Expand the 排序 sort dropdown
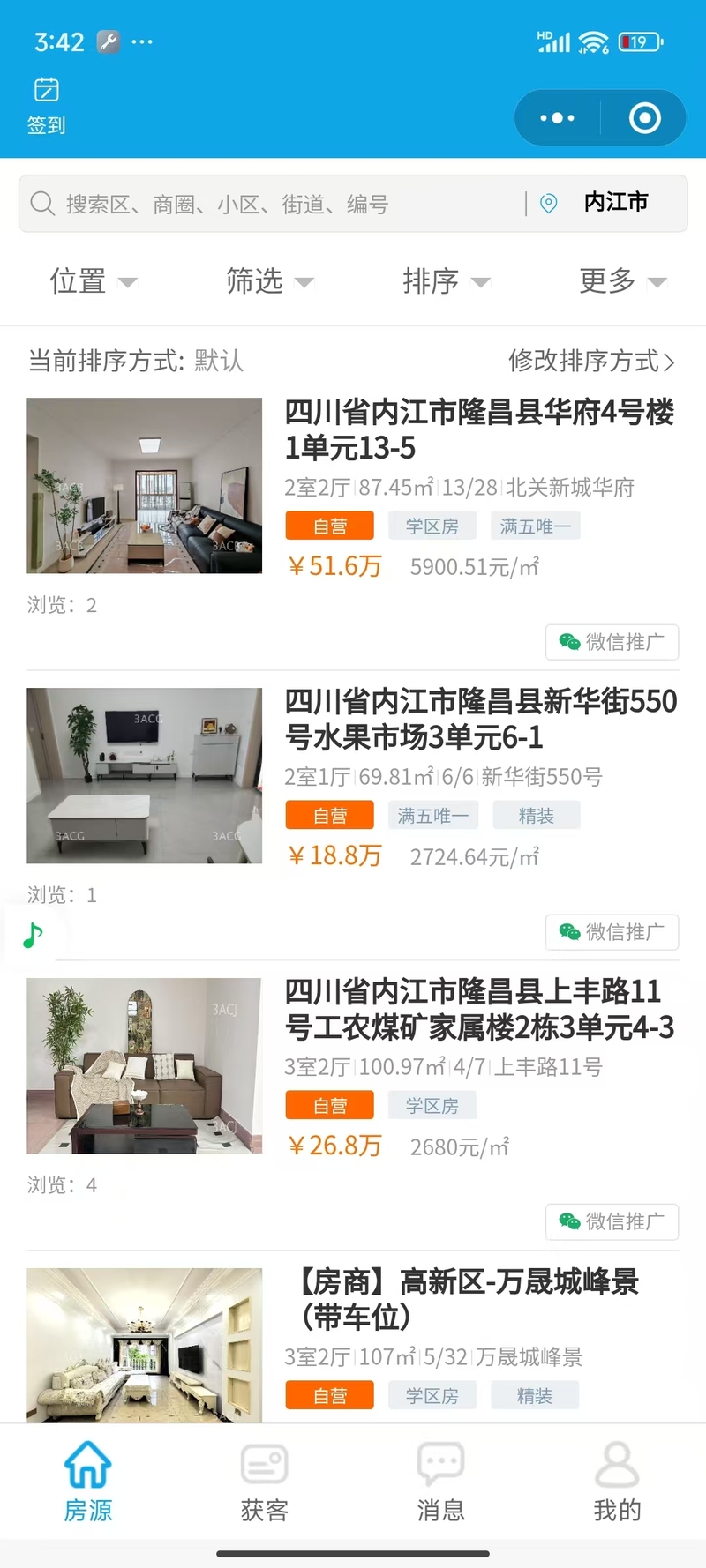 click(446, 281)
